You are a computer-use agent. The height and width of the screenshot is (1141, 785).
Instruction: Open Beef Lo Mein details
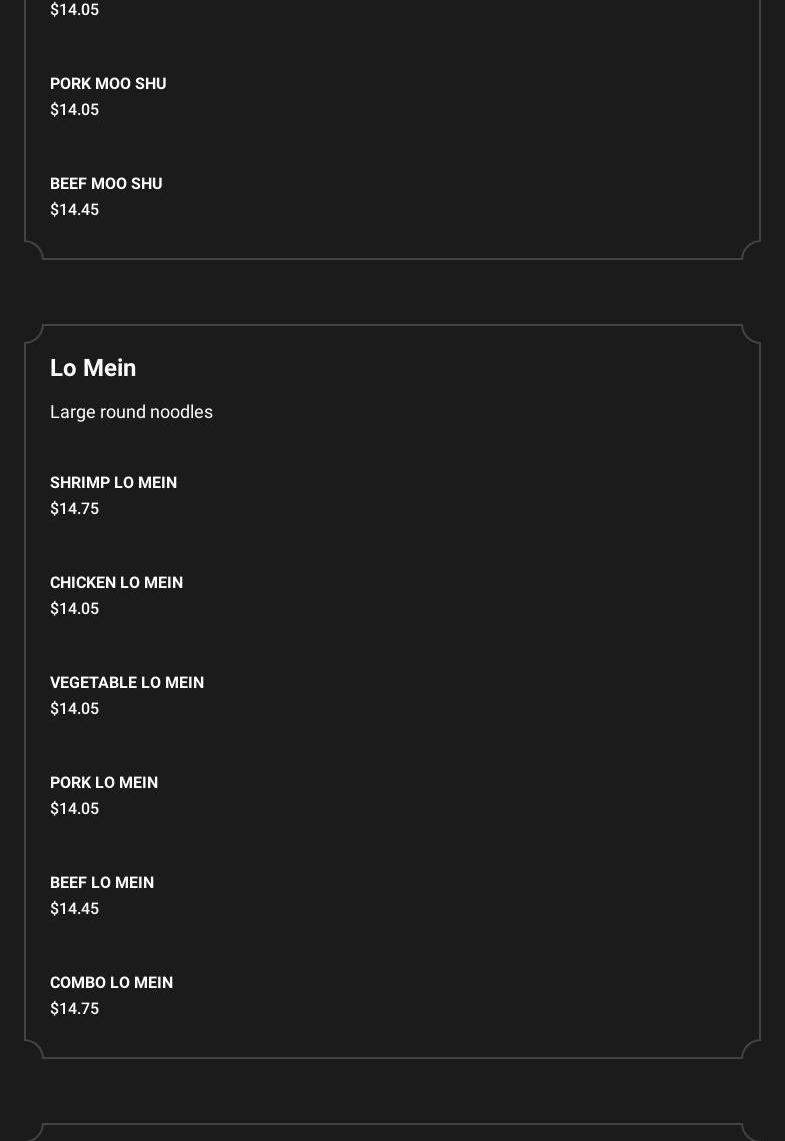pyautogui.click(x=102, y=883)
